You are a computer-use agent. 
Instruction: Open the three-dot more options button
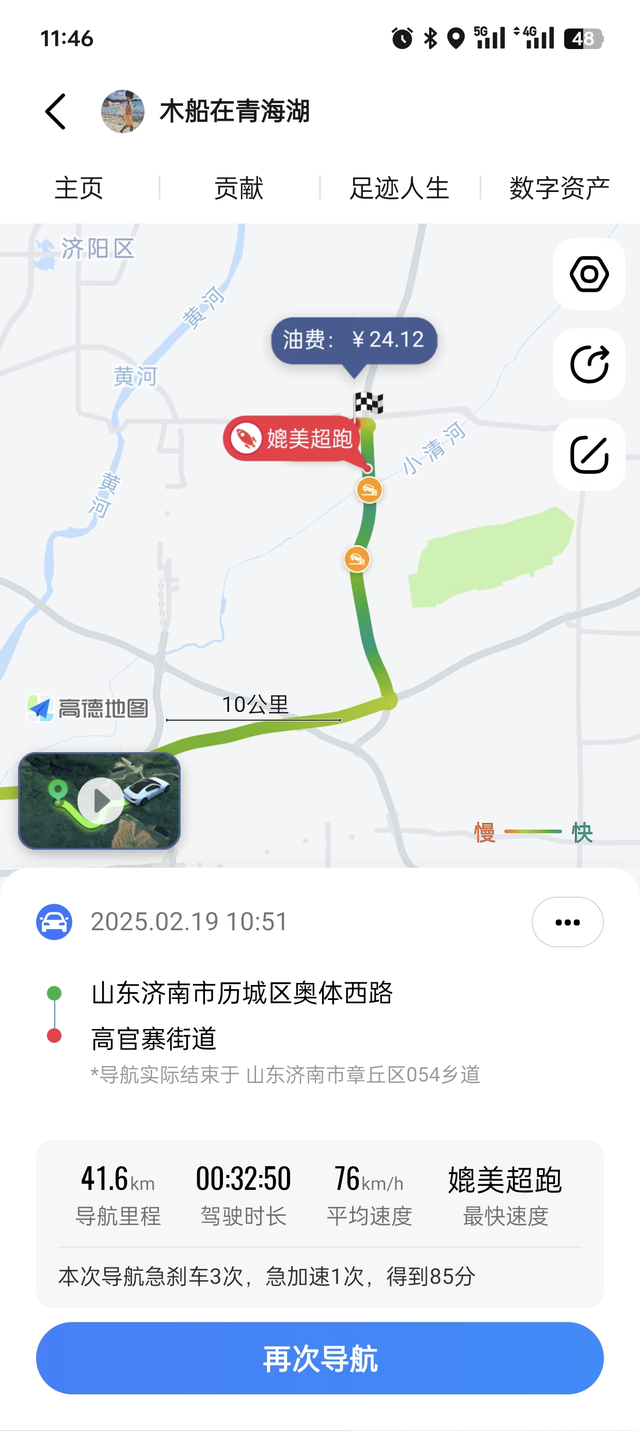coord(567,922)
